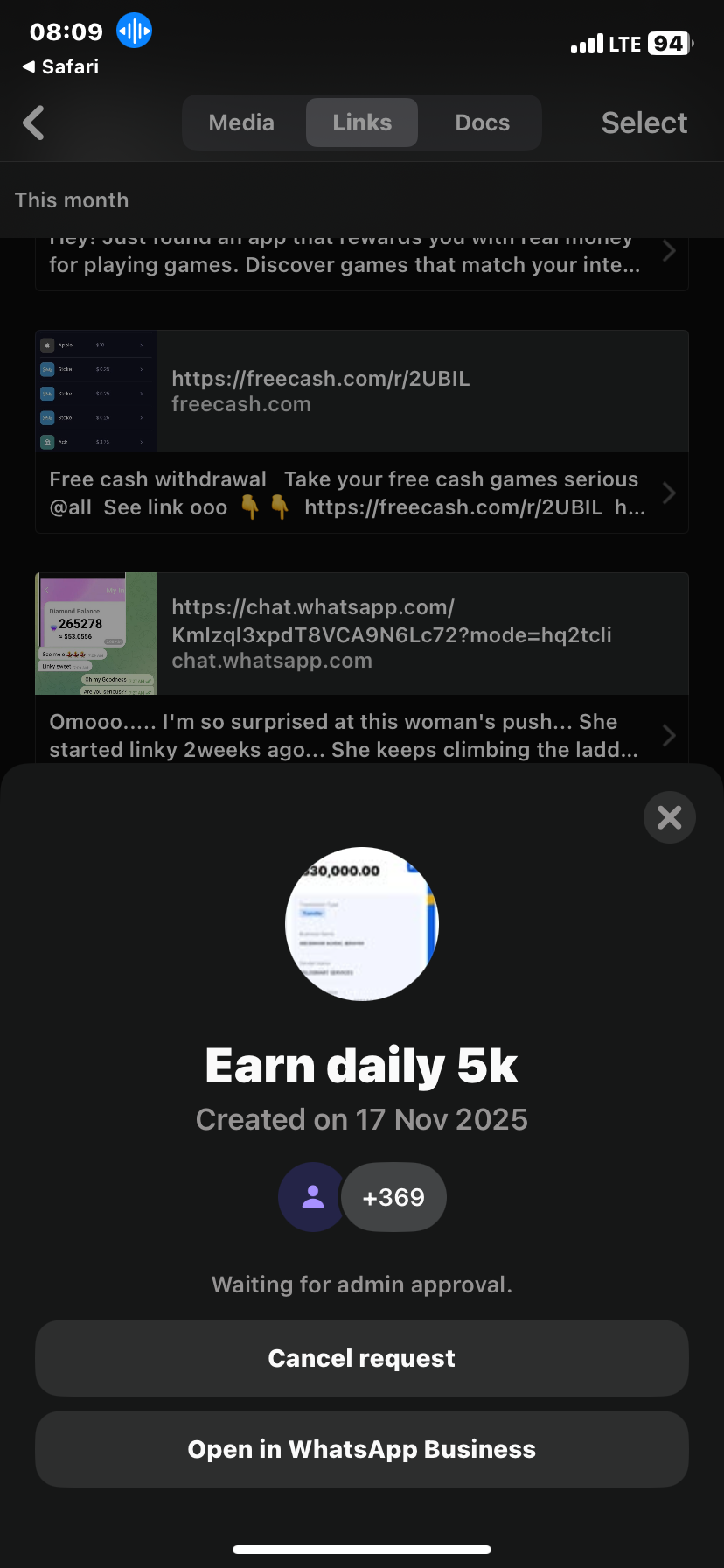This screenshot has width=724, height=1568.
Task: View the +369 group members
Action: click(x=393, y=1197)
